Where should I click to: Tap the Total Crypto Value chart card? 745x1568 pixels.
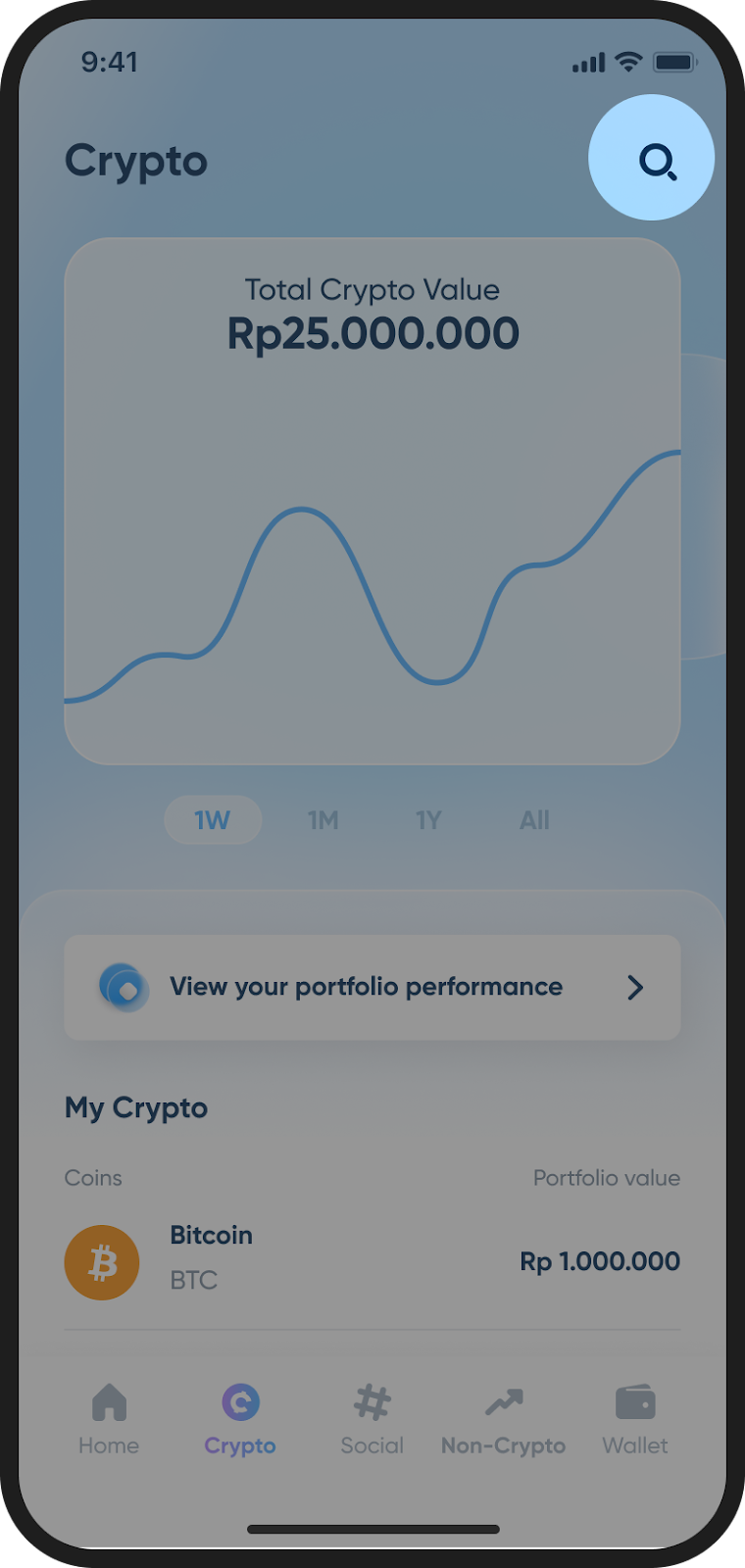point(372,501)
